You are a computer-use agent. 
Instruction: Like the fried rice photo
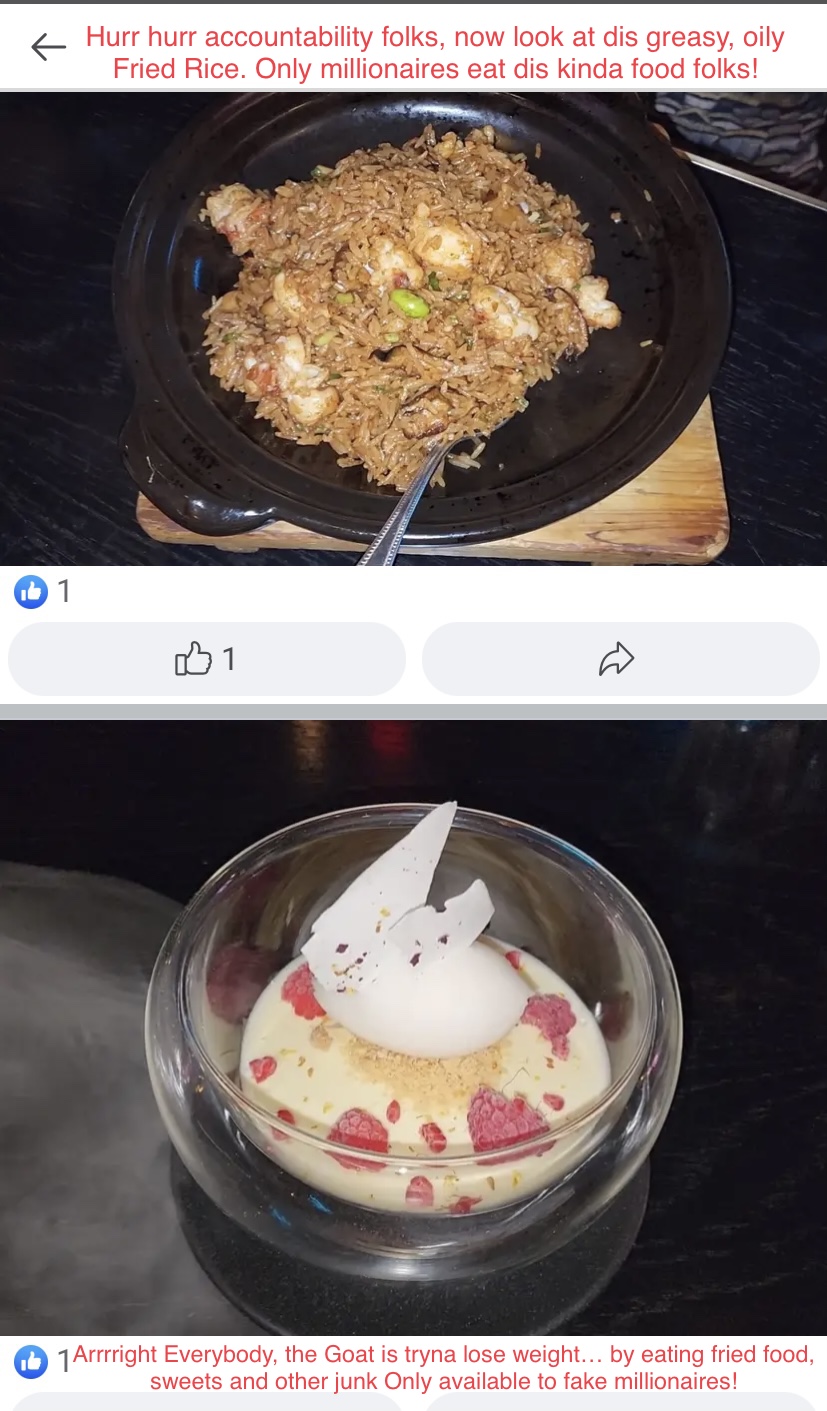pos(207,659)
